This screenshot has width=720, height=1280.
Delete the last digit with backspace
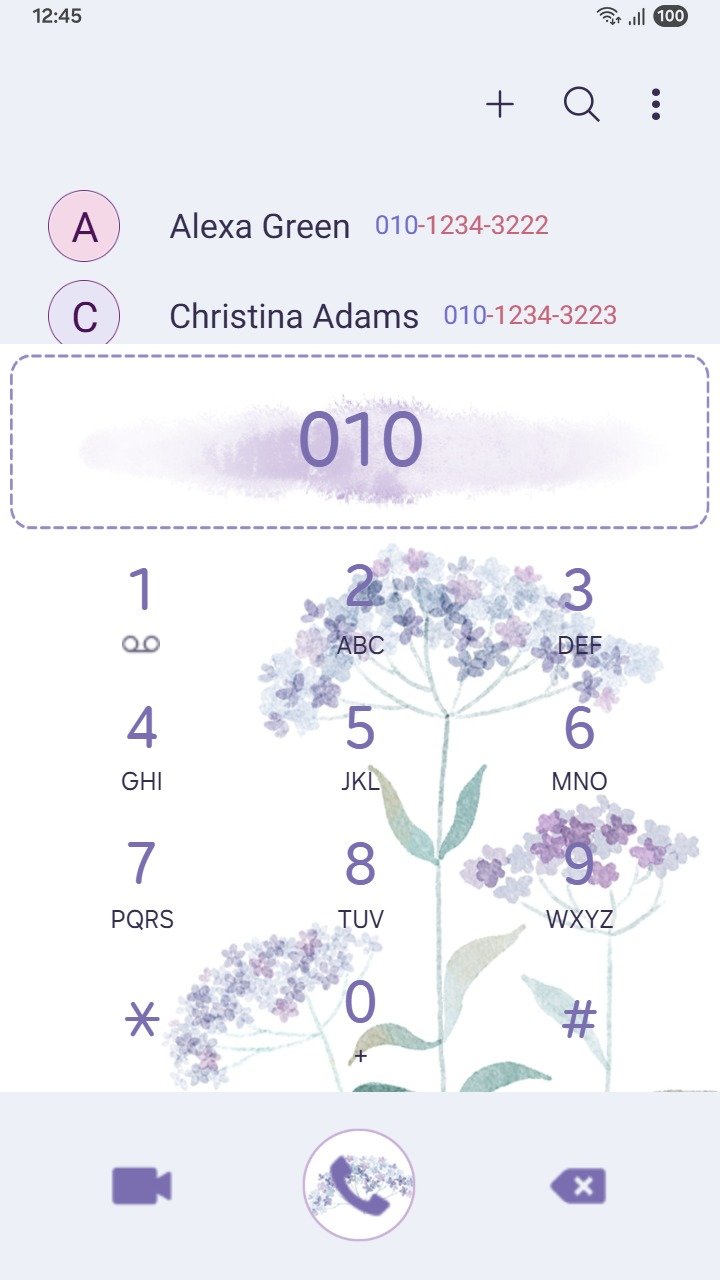pos(578,1186)
